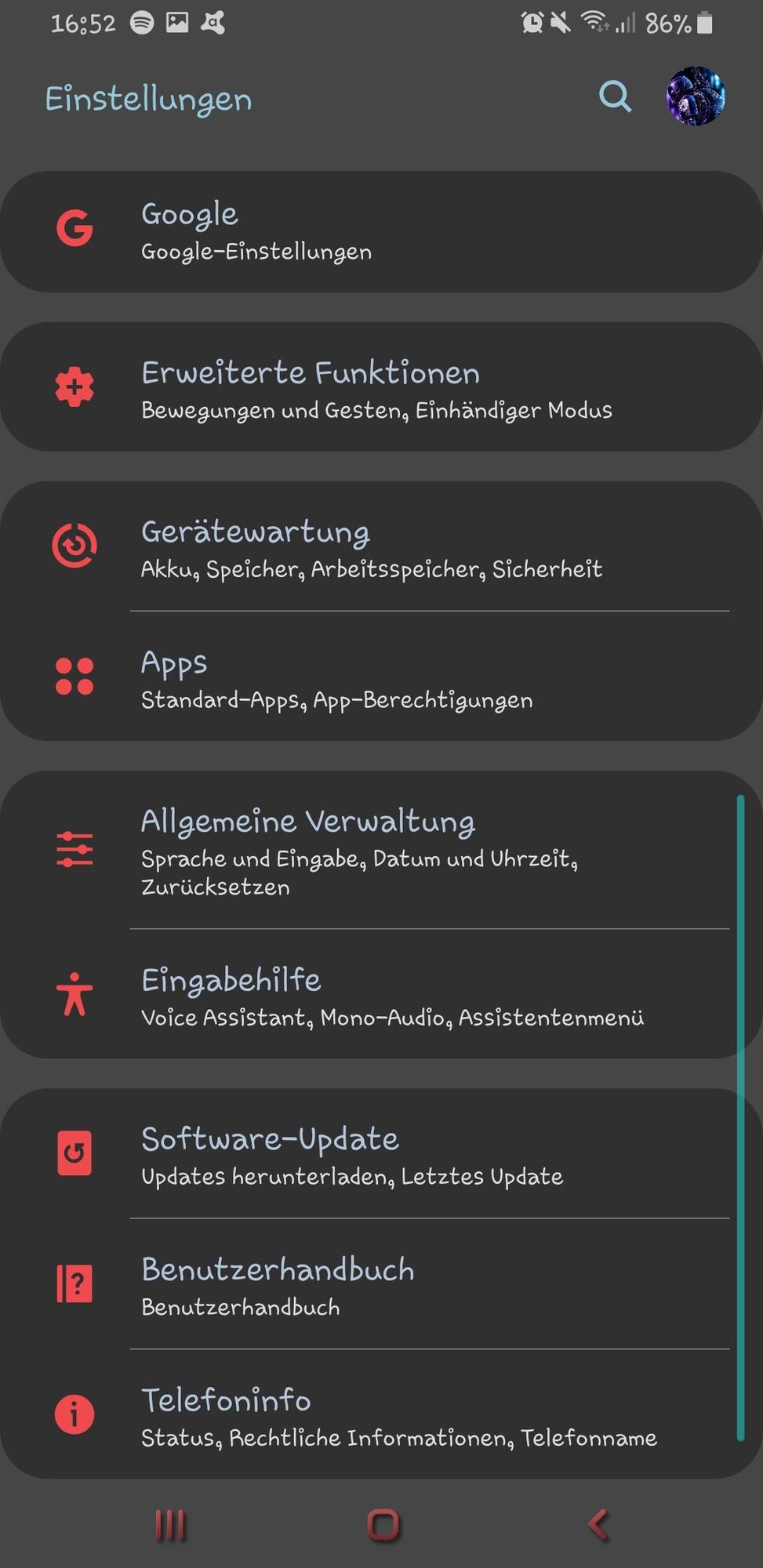Search the settings with the magnifier icon
This screenshot has height=1568, width=763.
(x=615, y=97)
